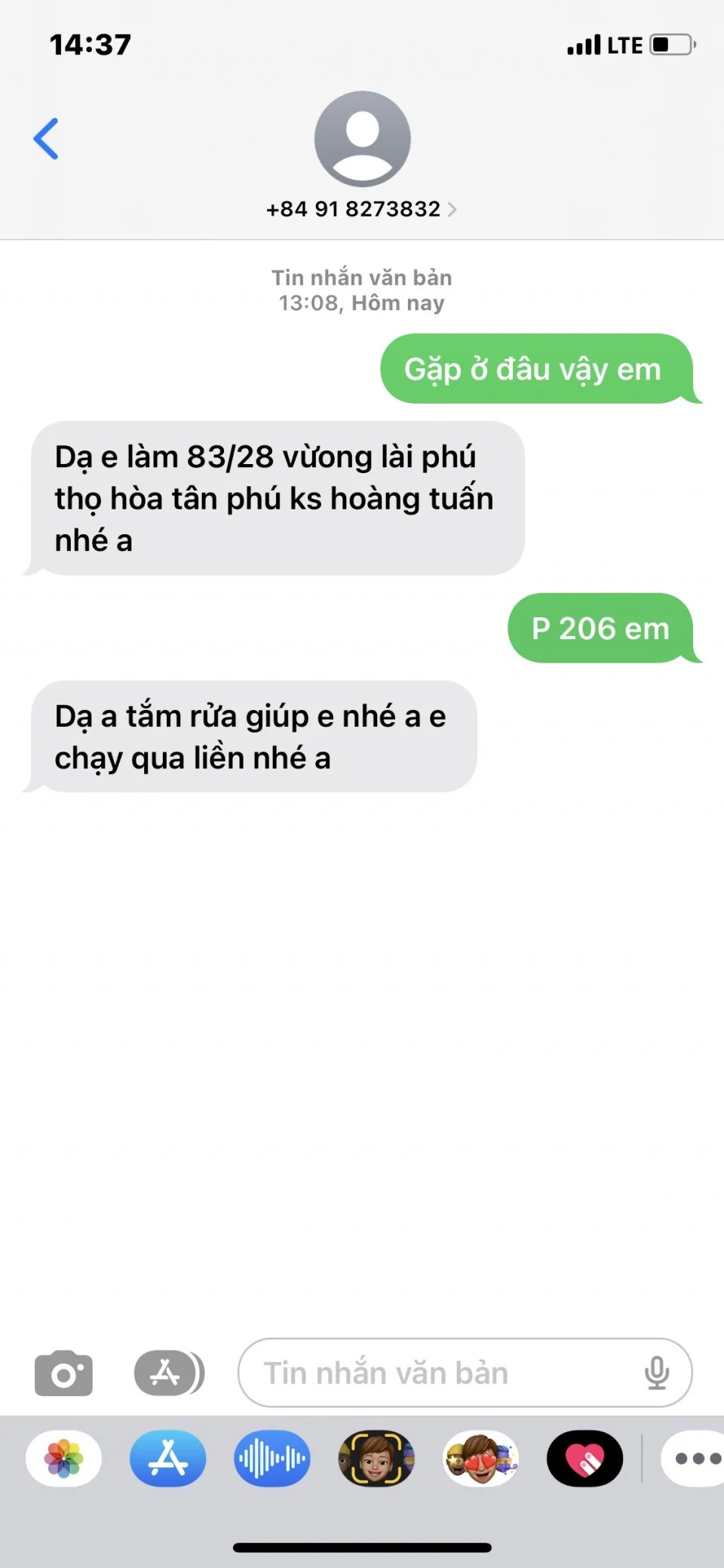724x1568 pixels.
Task: Open the Memoji camera app
Action: pyautogui.click(x=376, y=1459)
